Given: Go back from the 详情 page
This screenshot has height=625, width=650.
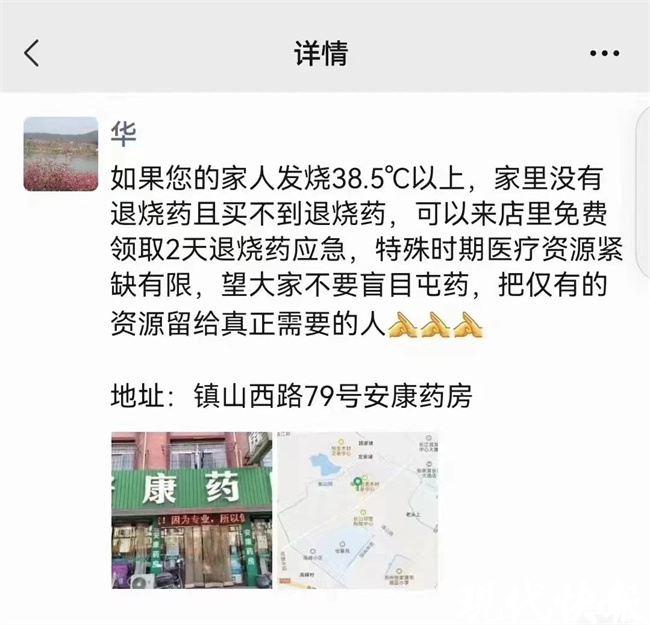Looking at the screenshot, I should click(32, 53).
